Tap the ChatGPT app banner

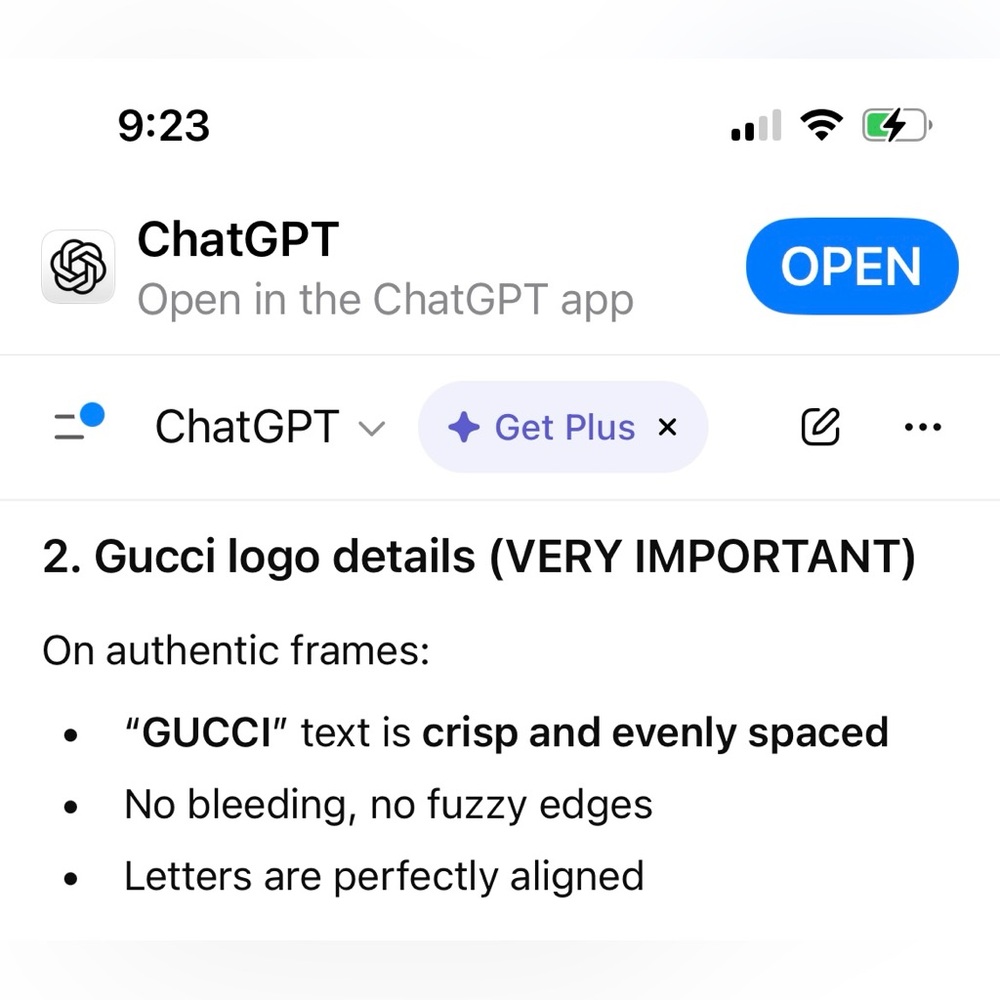(385, 268)
